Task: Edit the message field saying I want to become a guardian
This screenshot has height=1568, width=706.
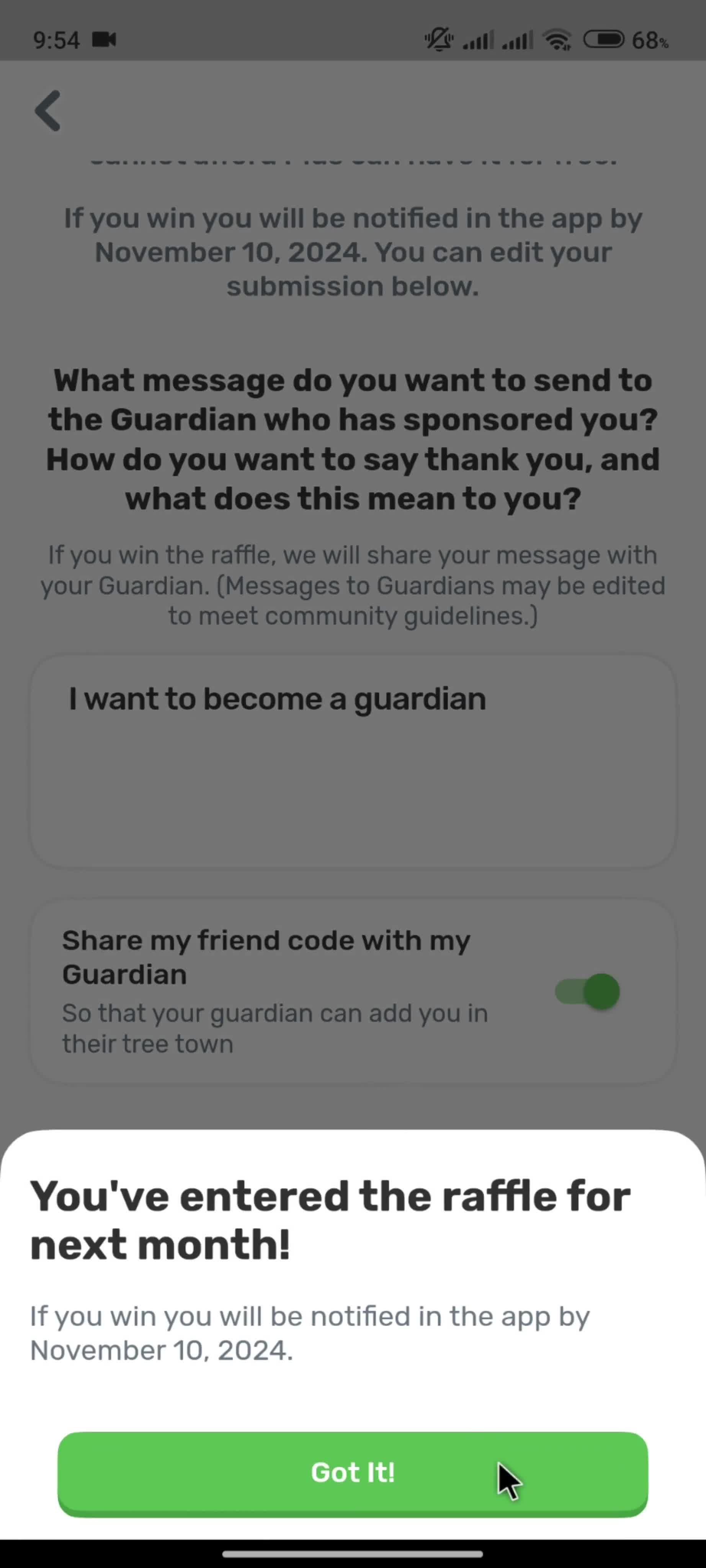Action: pos(352,761)
